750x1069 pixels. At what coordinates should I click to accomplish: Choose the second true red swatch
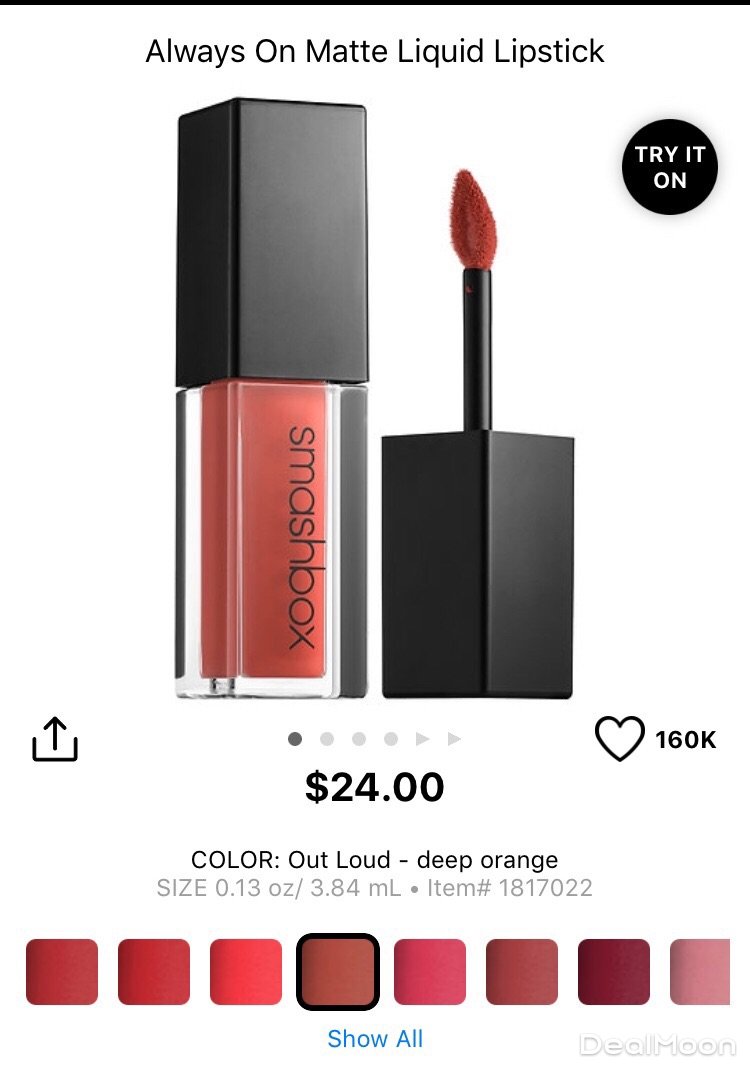(x=154, y=972)
